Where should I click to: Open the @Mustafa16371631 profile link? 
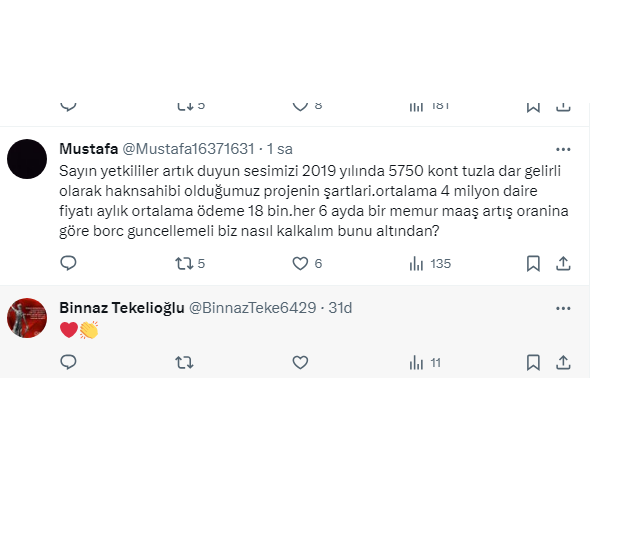tap(188, 148)
